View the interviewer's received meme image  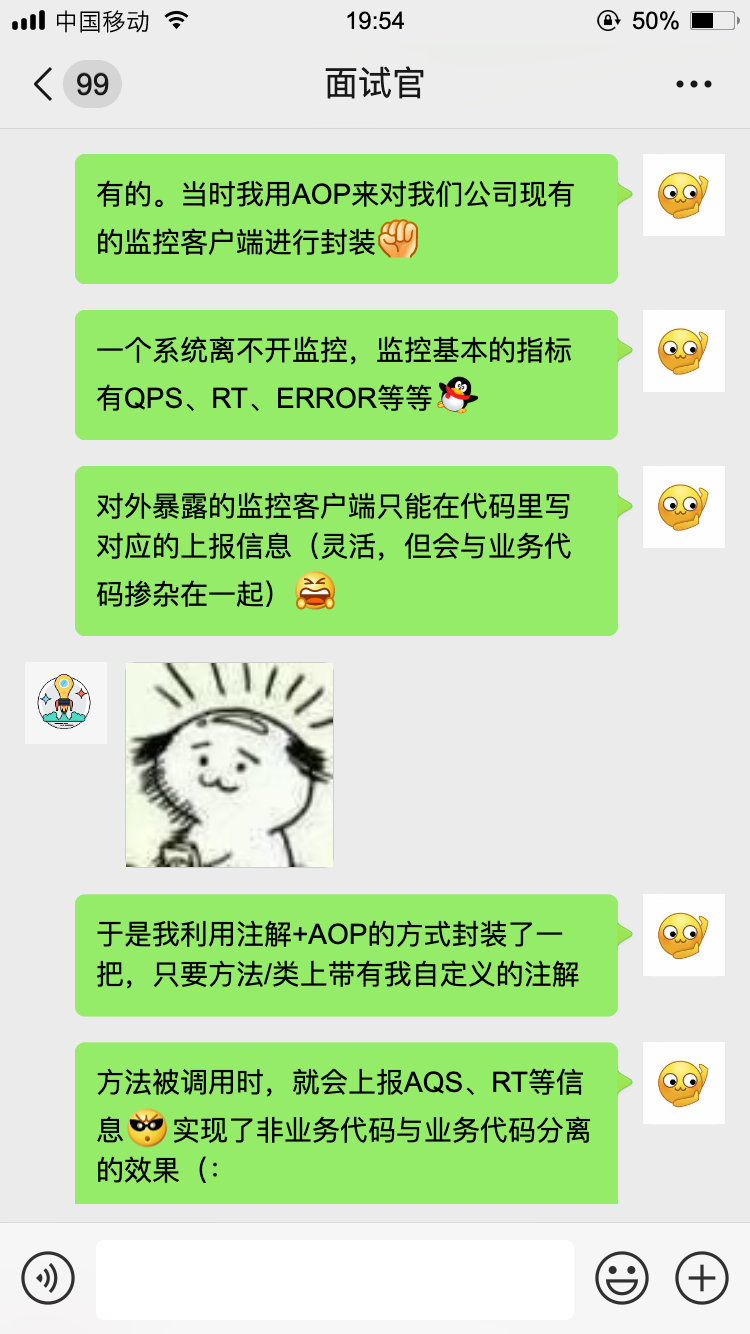pos(229,764)
